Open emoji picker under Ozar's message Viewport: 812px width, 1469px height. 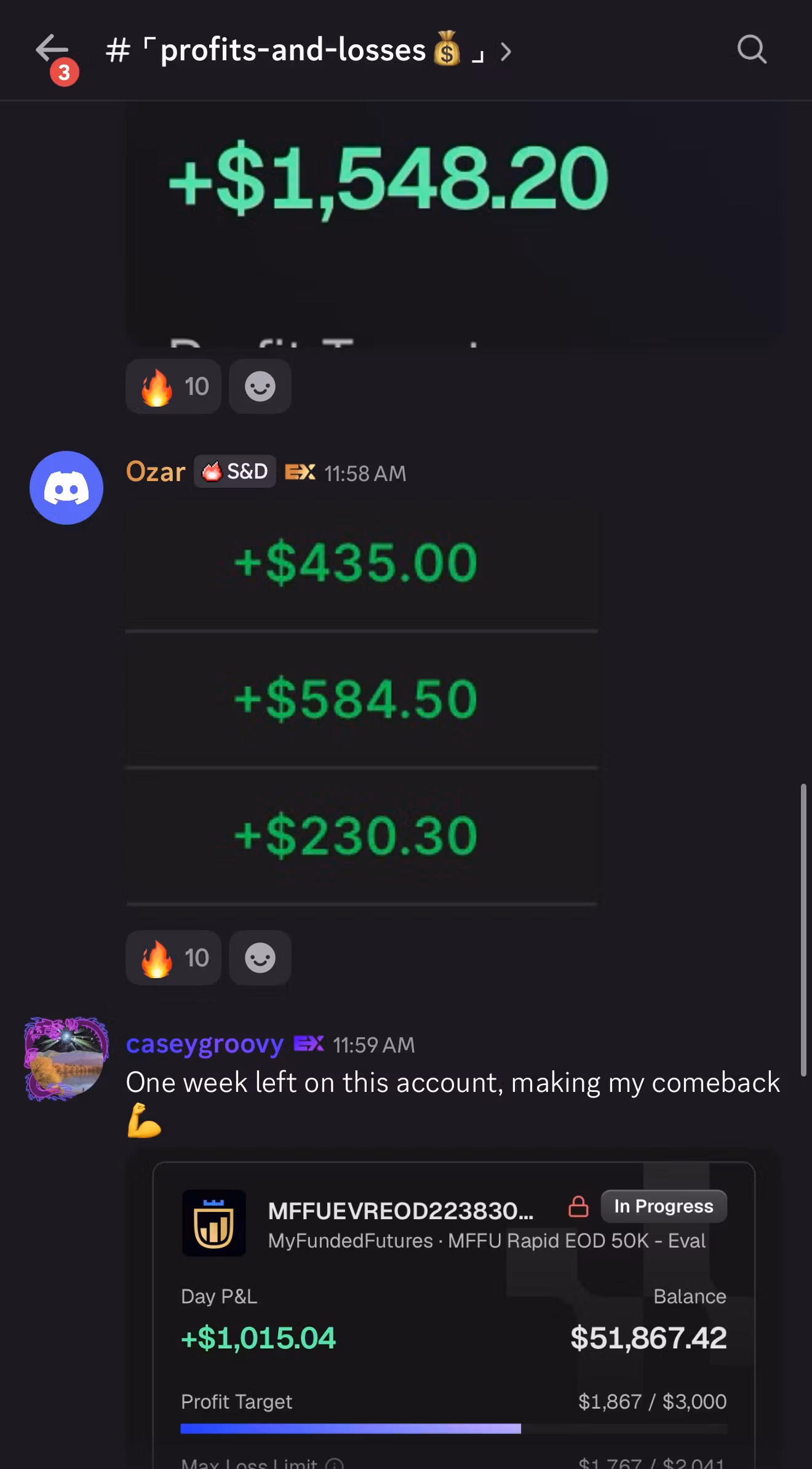coord(260,958)
